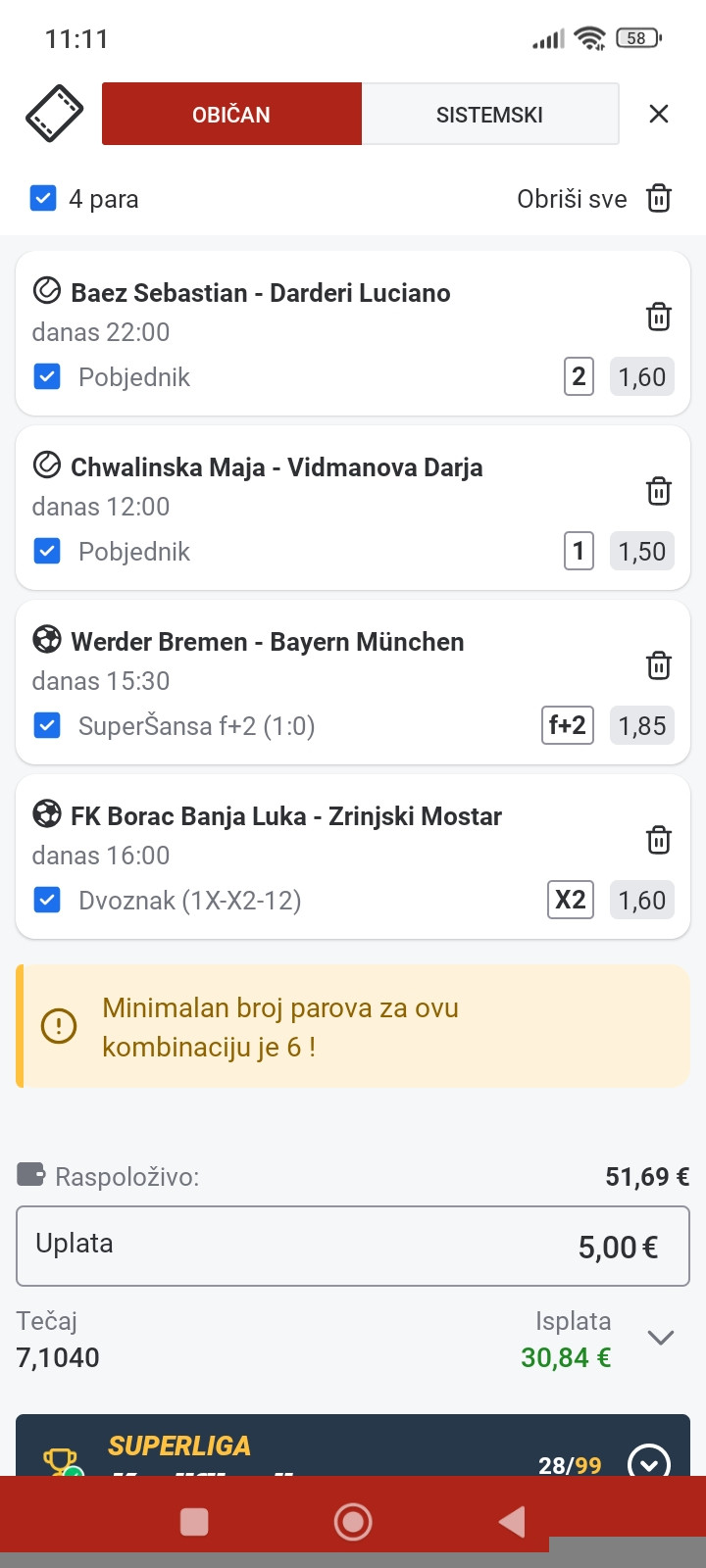Delete the Werder Bremen - Bayern München pair

click(x=659, y=665)
